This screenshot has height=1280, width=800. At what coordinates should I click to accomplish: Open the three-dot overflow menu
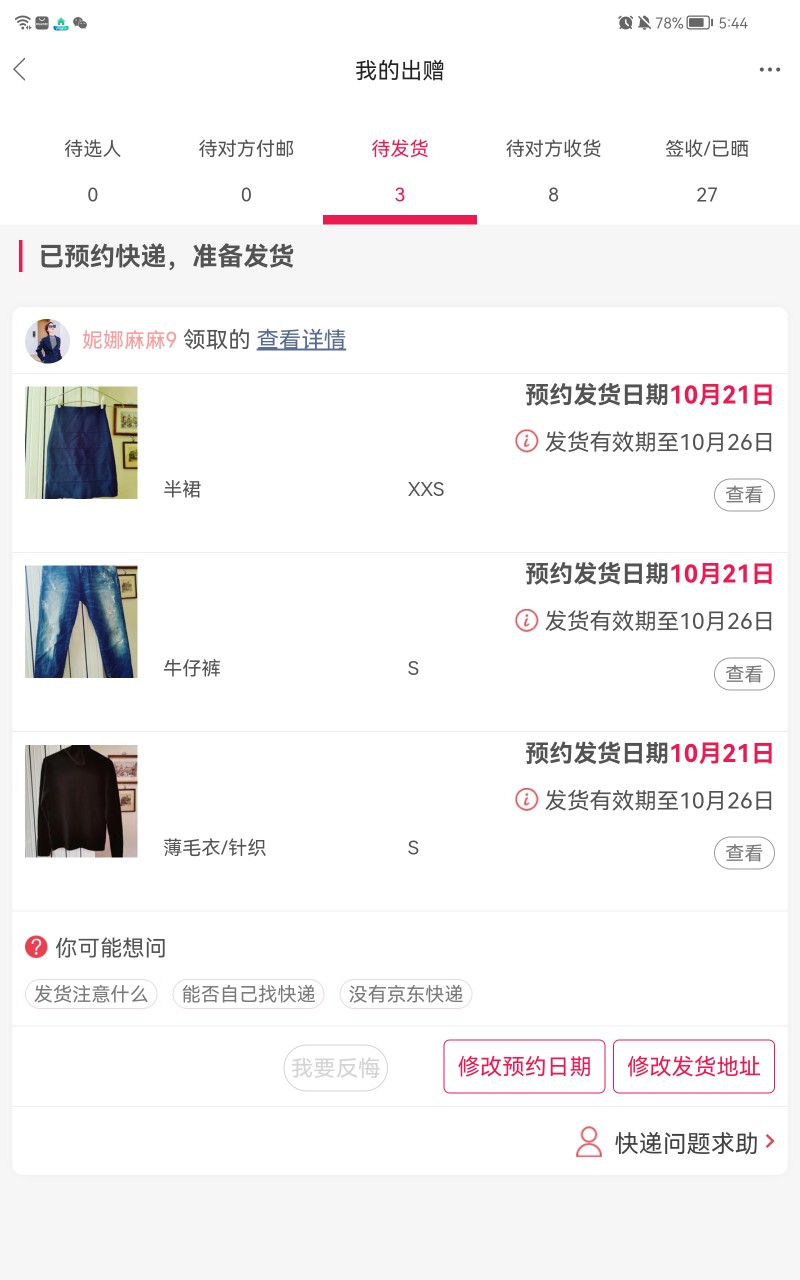click(x=769, y=70)
